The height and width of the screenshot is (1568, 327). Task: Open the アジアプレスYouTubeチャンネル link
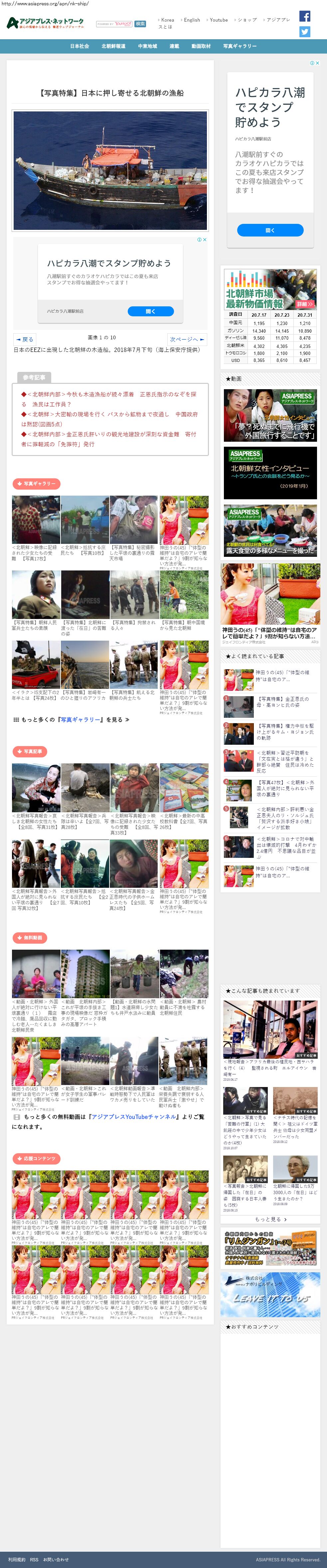click(134, 1117)
